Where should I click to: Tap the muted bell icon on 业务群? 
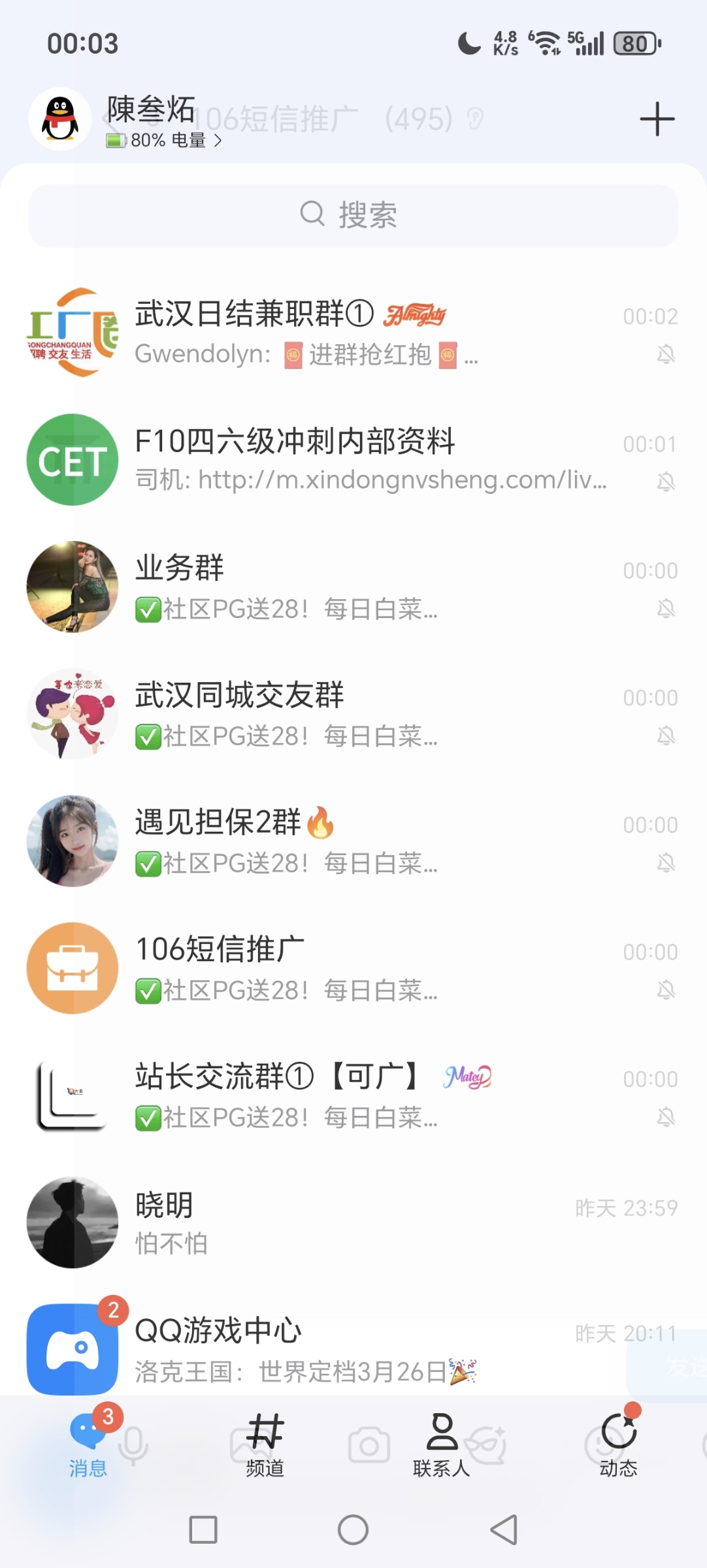tap(665, 610)
